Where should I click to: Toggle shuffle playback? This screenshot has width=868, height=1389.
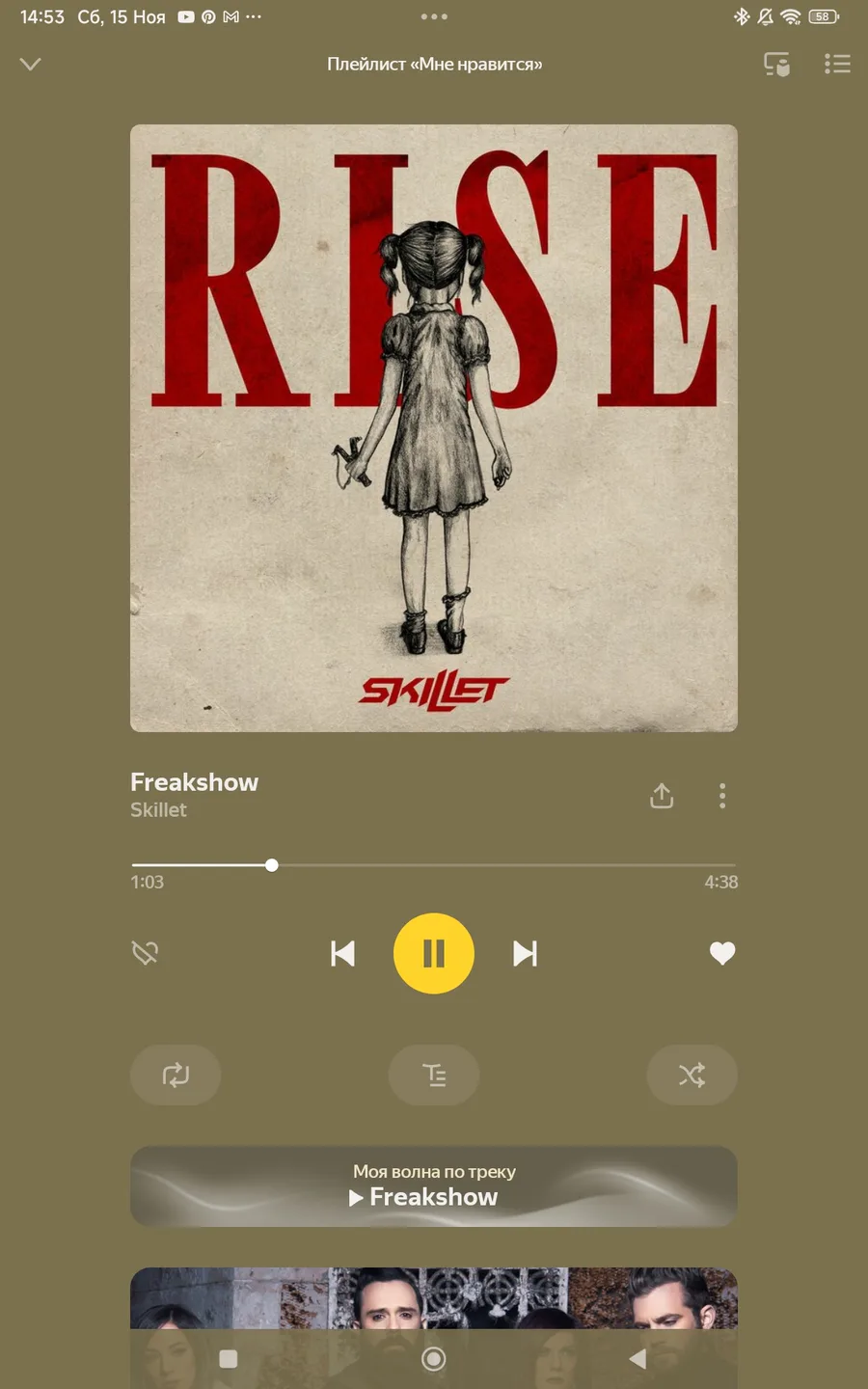[x=692, y=1075]
